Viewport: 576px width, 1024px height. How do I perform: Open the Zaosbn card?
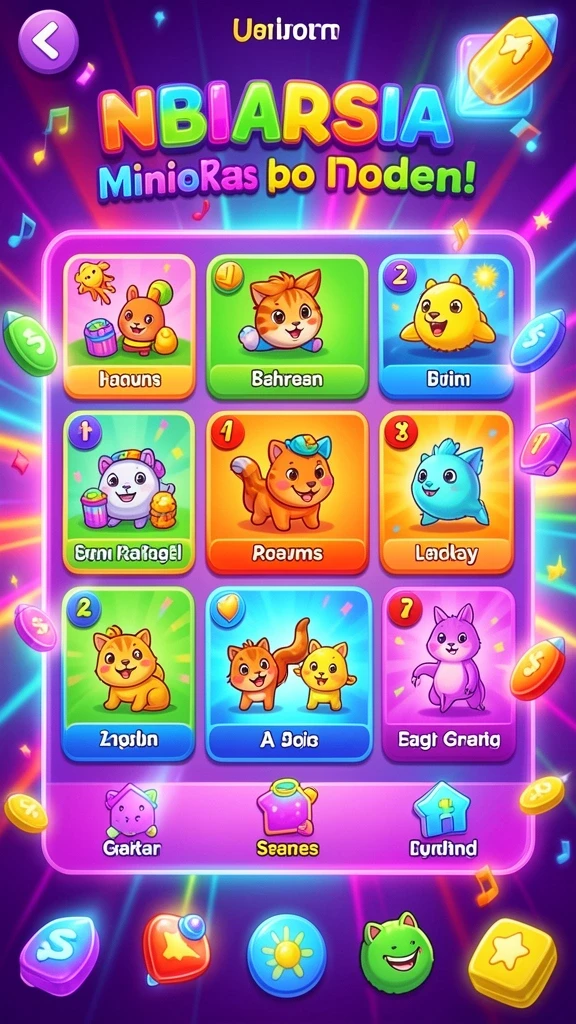click(x=129, y=674)
